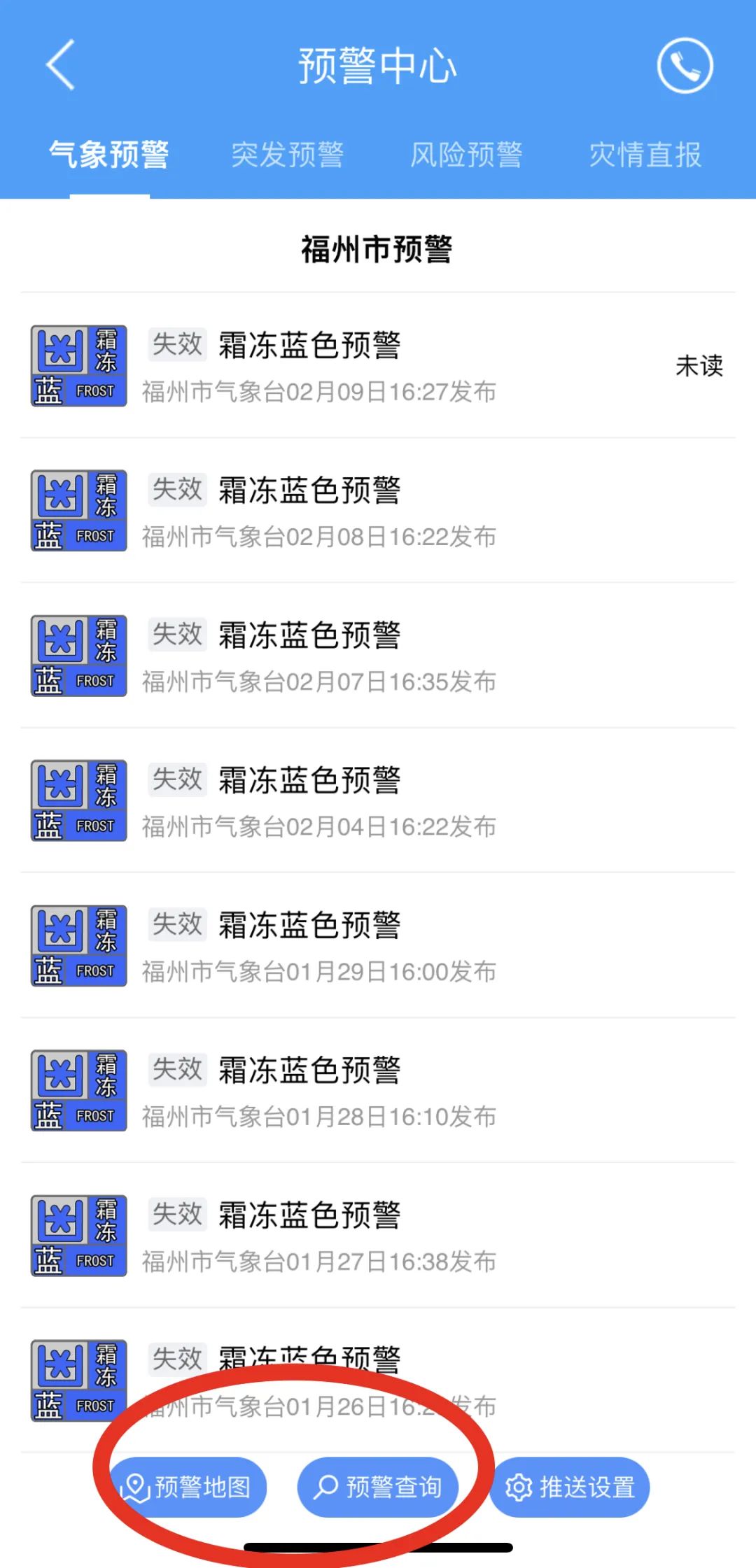
Task: Tap the phone call icon
Action: (x=685, y=65)
